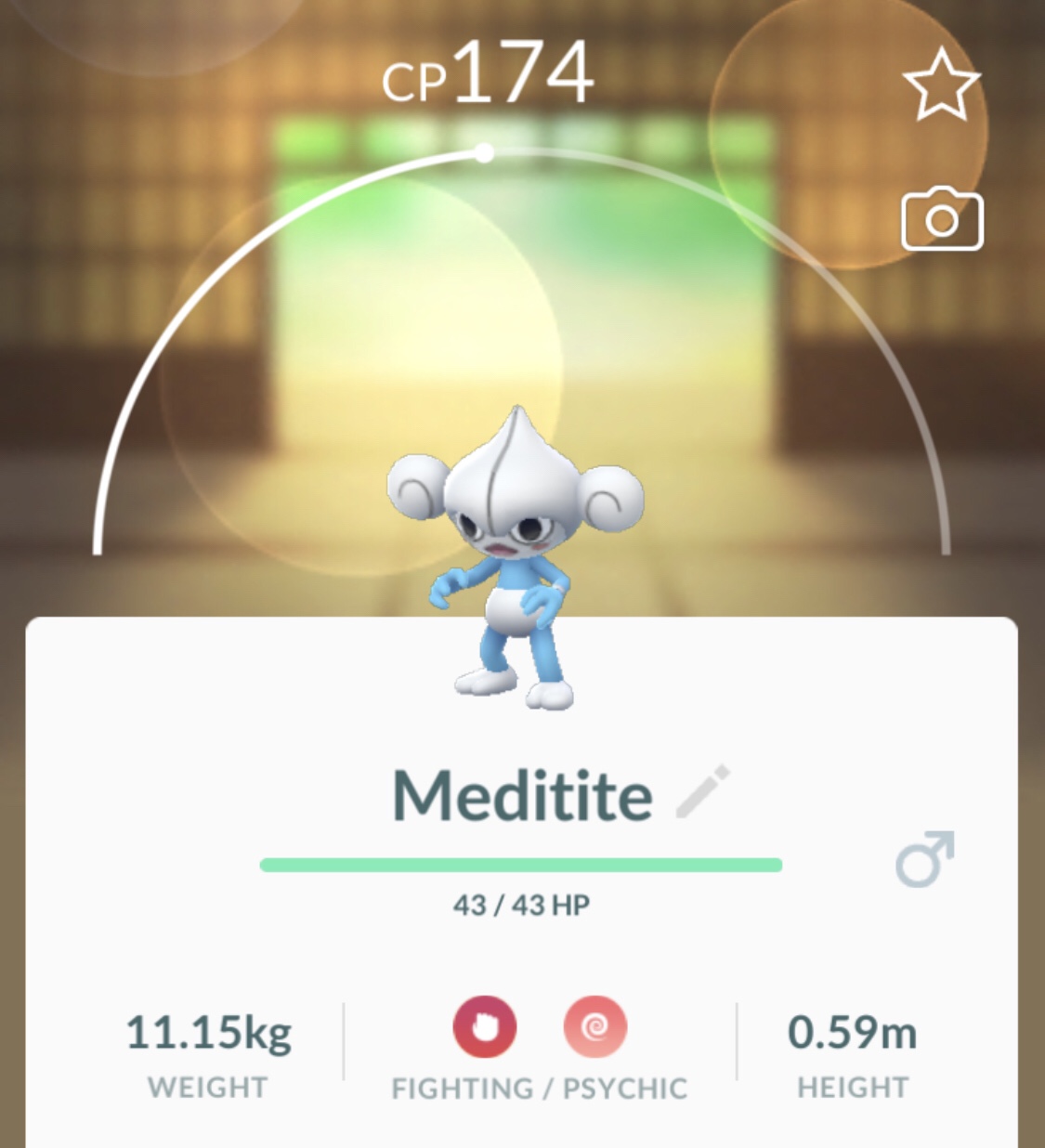Open the AR camera for Meditite
Image resolution: width=1045 pixels, height=1148 pixels.
click(x=941, y=220)
